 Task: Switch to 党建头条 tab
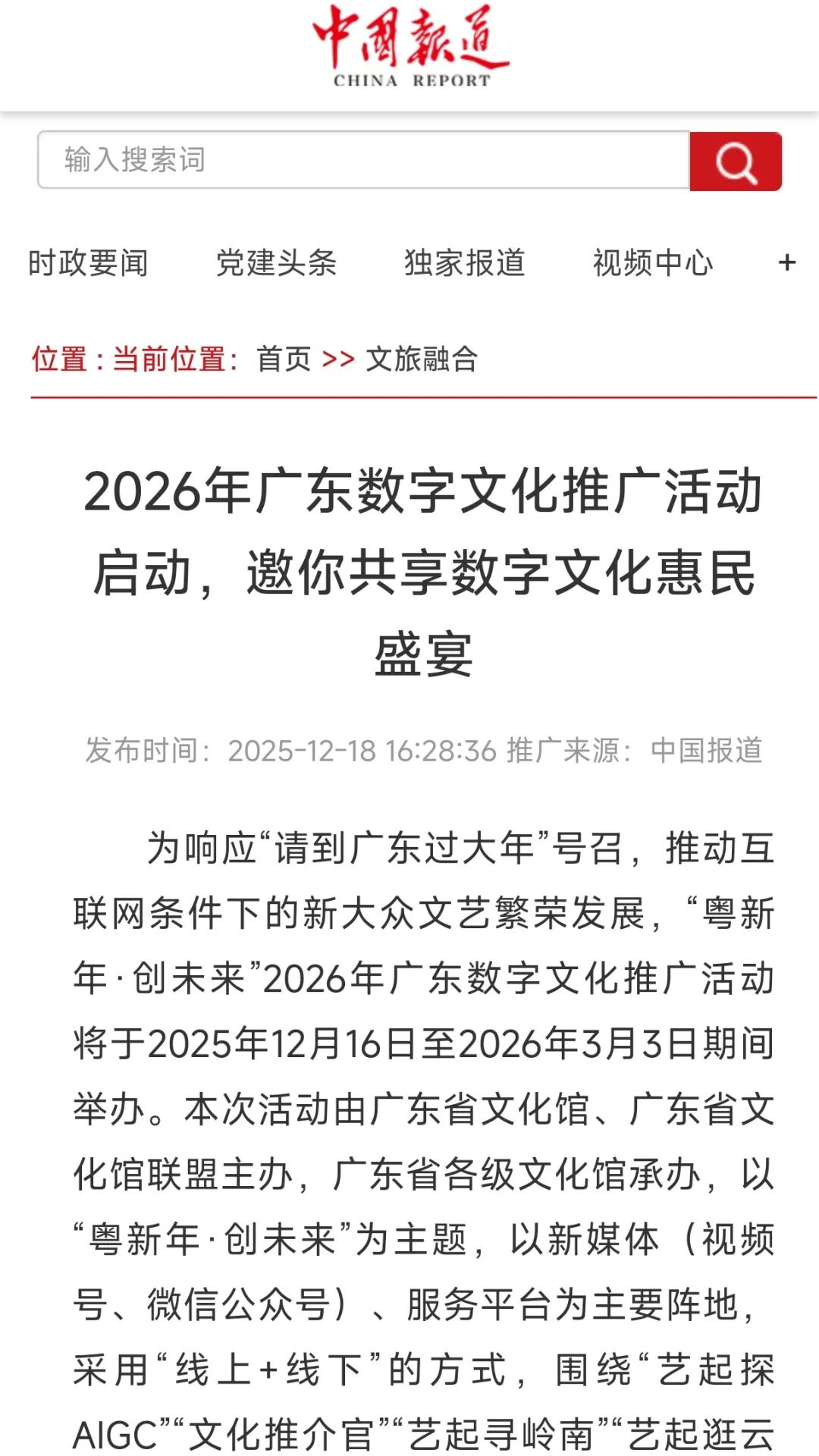tap(276, 263)
